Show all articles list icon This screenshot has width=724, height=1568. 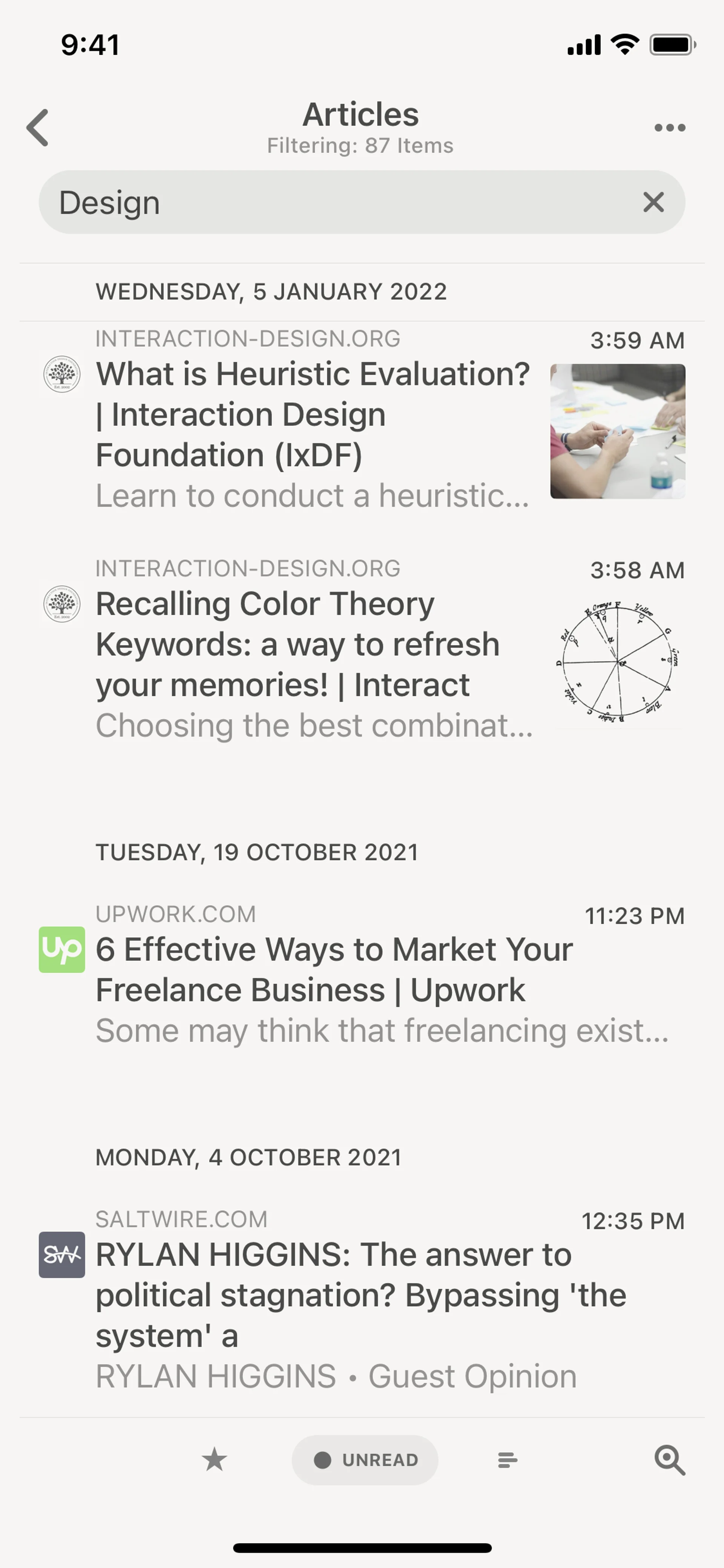pos(508,1460)
